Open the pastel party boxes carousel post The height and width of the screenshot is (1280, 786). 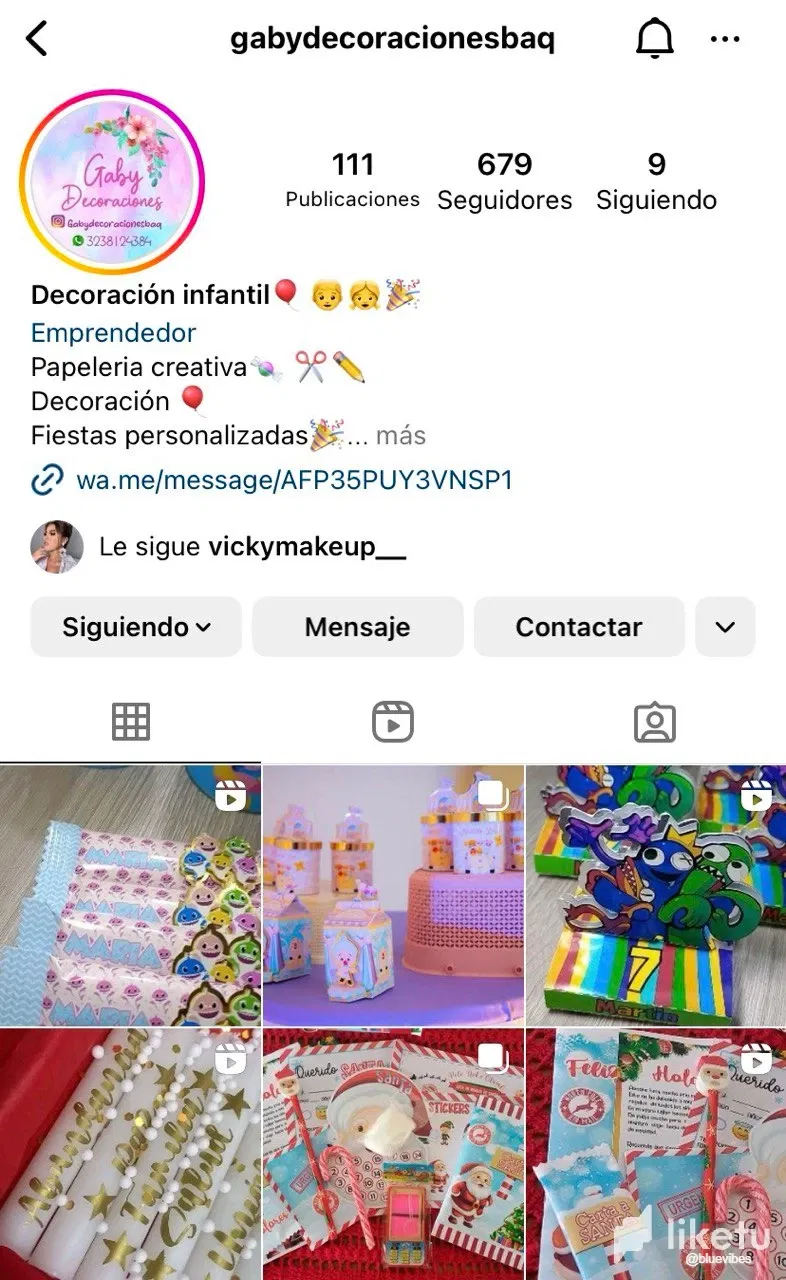click(x=393, y=895)
